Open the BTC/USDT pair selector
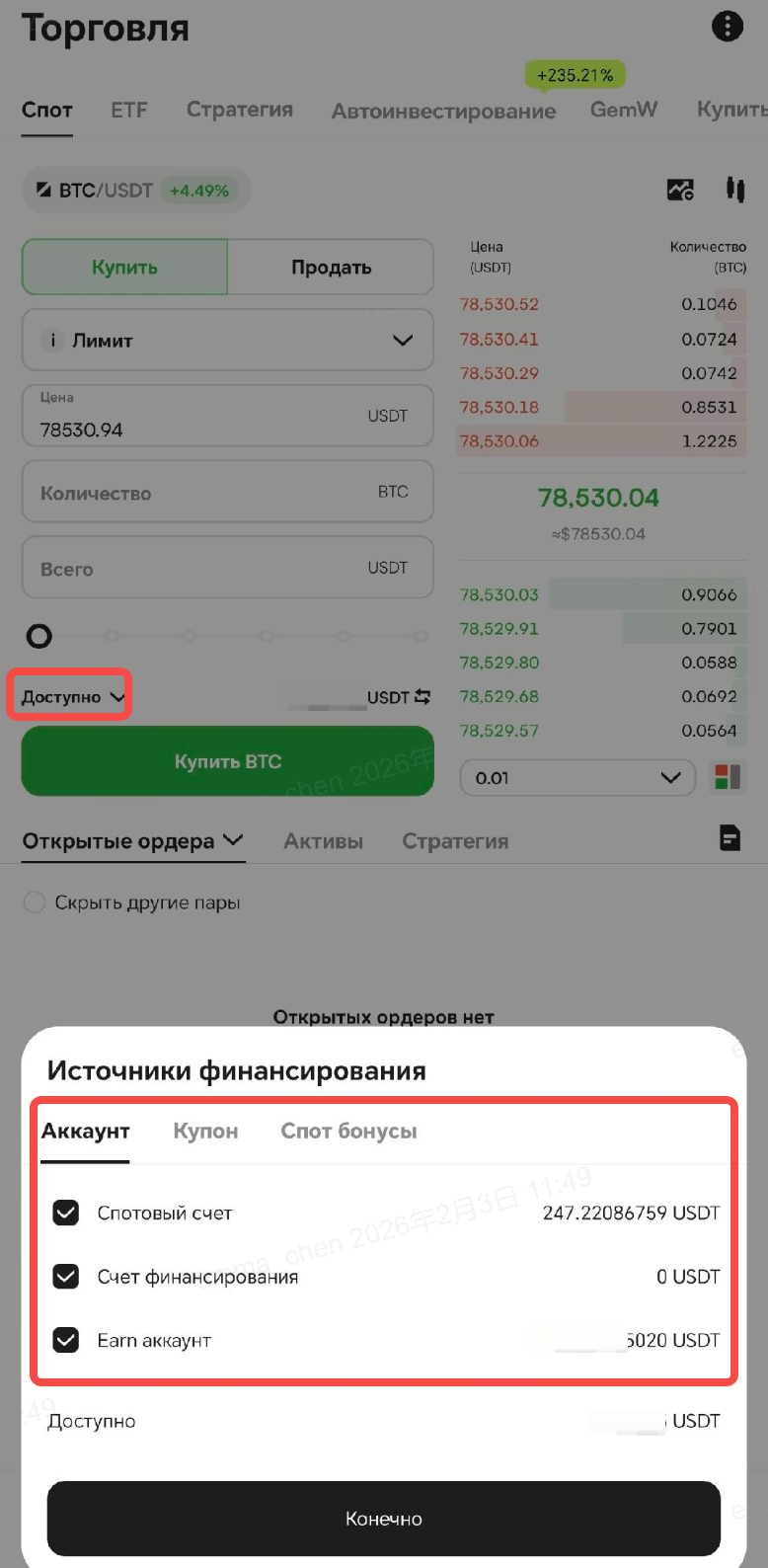 pos(135,191)
